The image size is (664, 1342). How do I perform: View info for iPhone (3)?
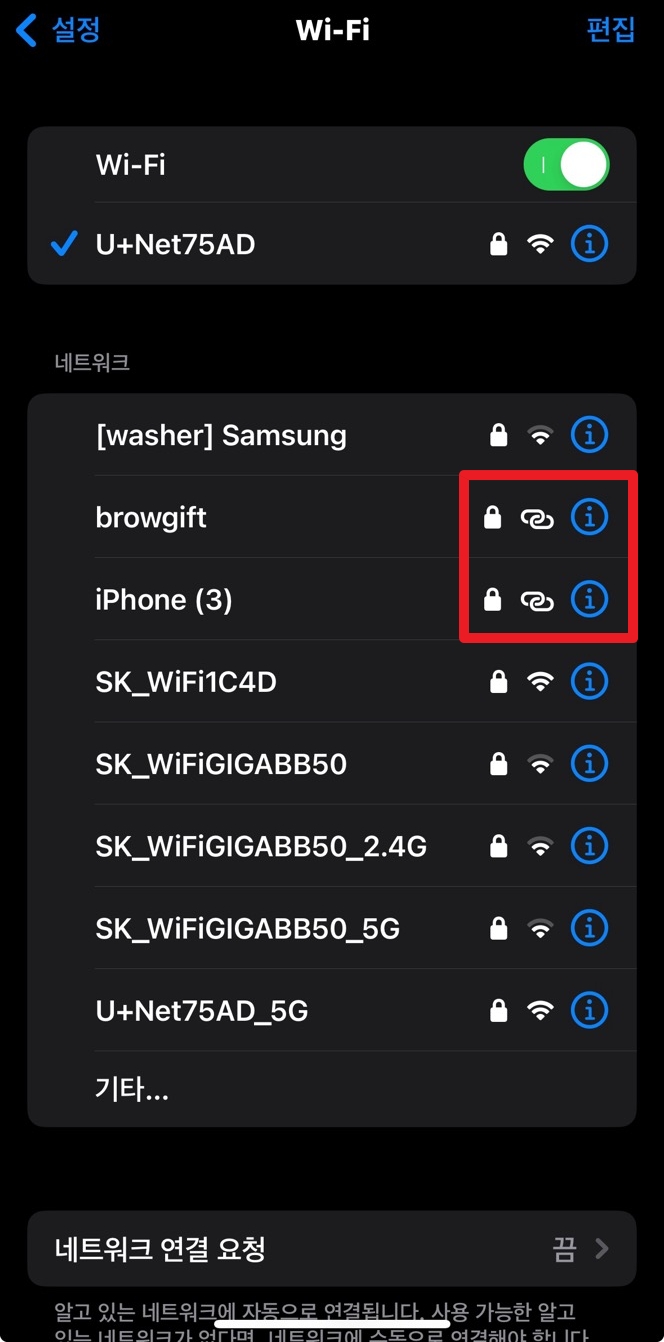pyautogui.click(x=589, y=599)
